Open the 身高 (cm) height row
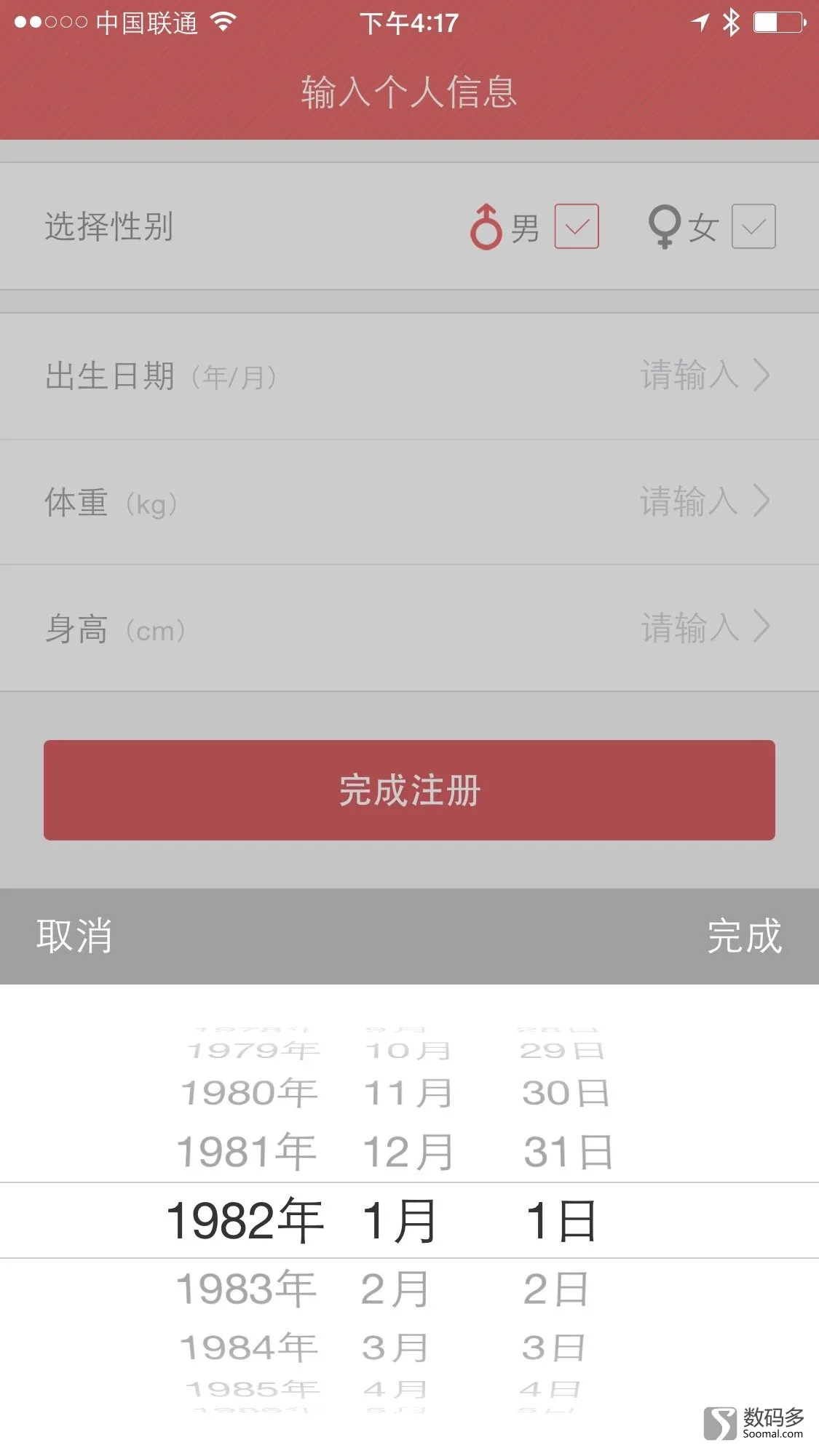This screenshot has width=819, height=1456. 409,628
